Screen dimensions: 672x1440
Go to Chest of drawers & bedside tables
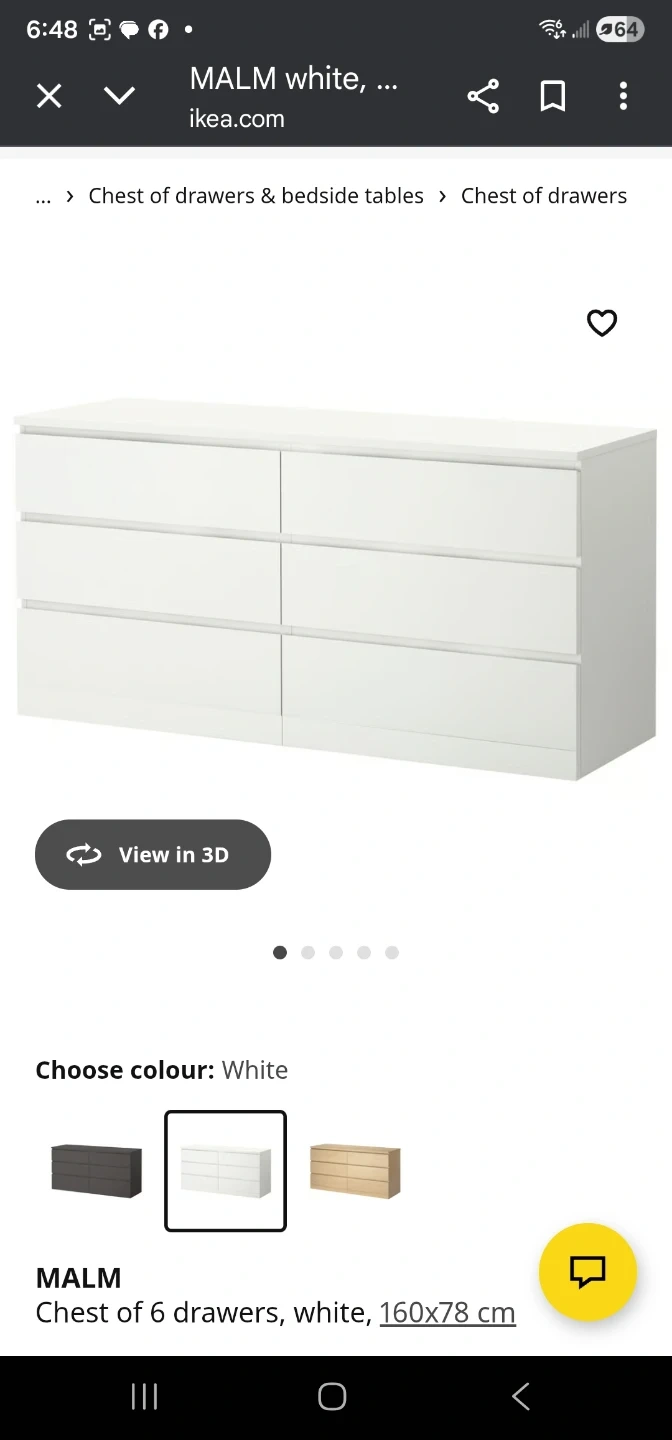256,196
